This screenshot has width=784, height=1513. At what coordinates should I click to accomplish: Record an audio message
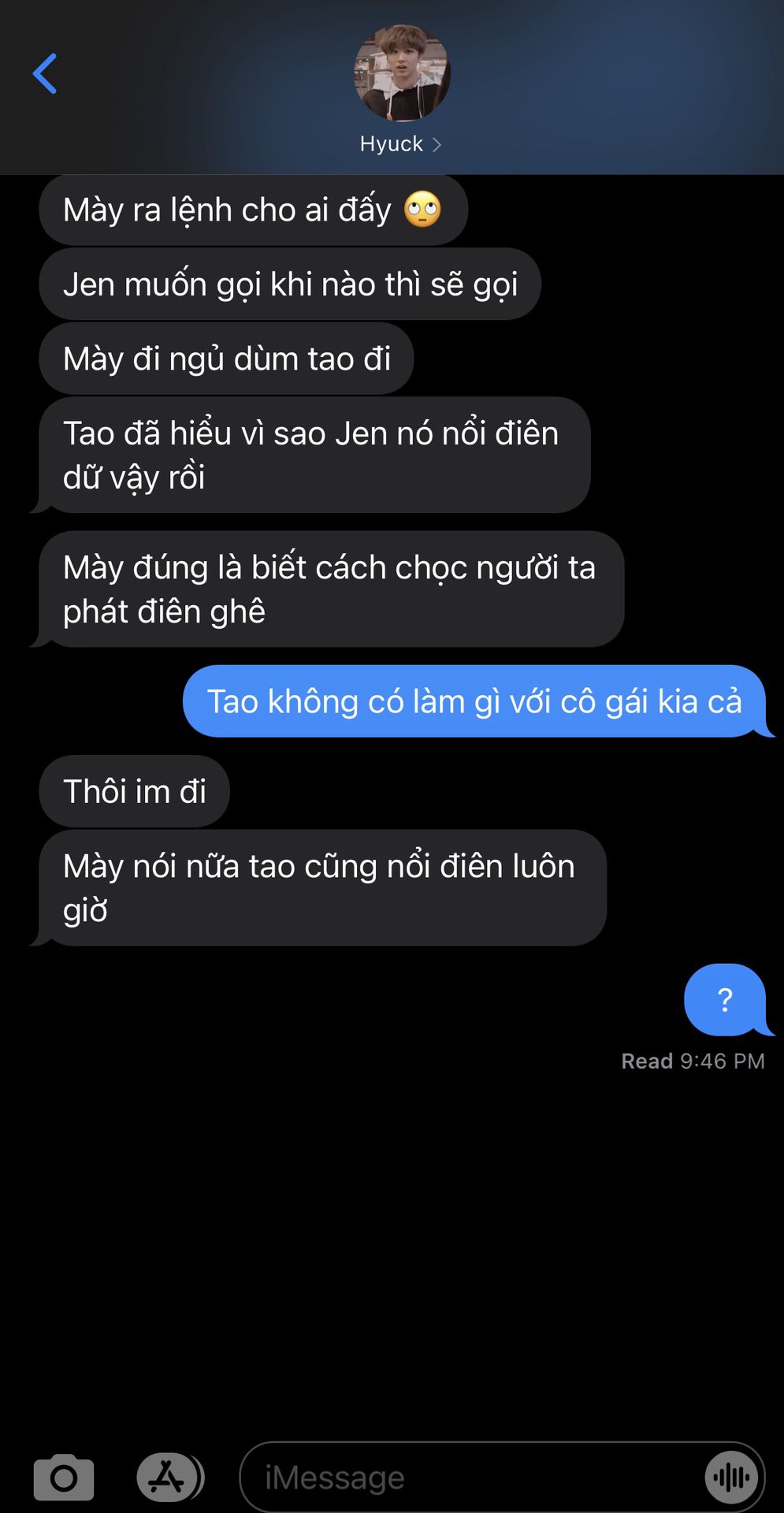[x=731, y=1478]
